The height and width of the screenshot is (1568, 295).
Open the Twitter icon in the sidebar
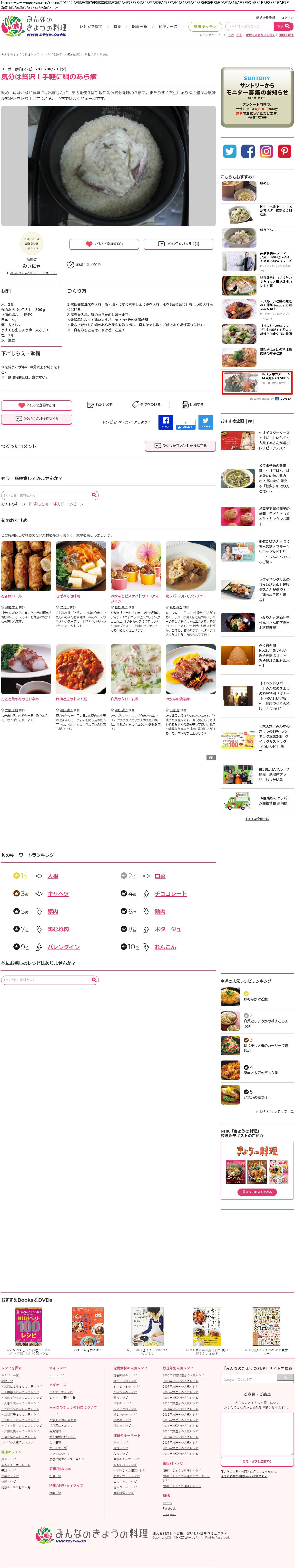pos(230,151)
